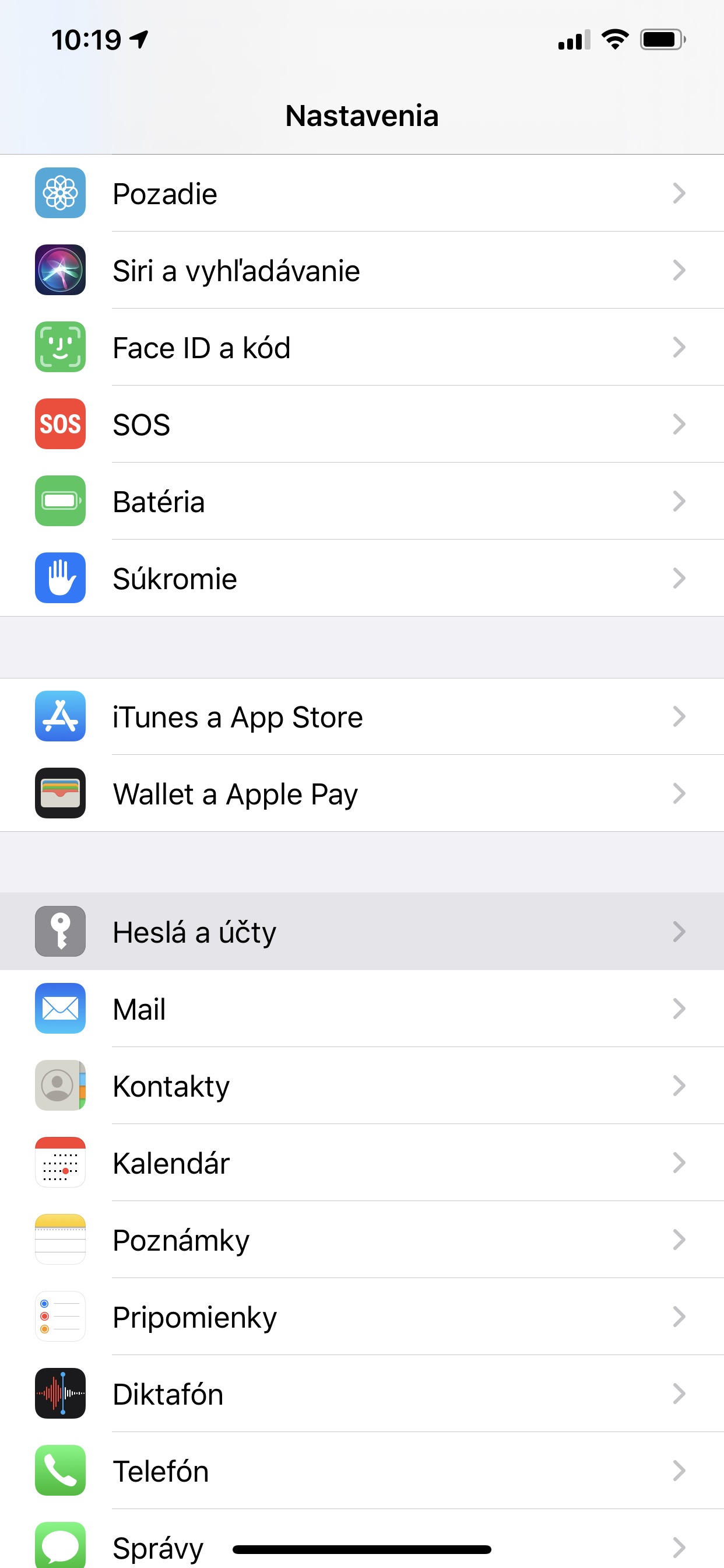724x1568 pixels.
Task: Select the Pripomienky row
Action: [362, 1317]
